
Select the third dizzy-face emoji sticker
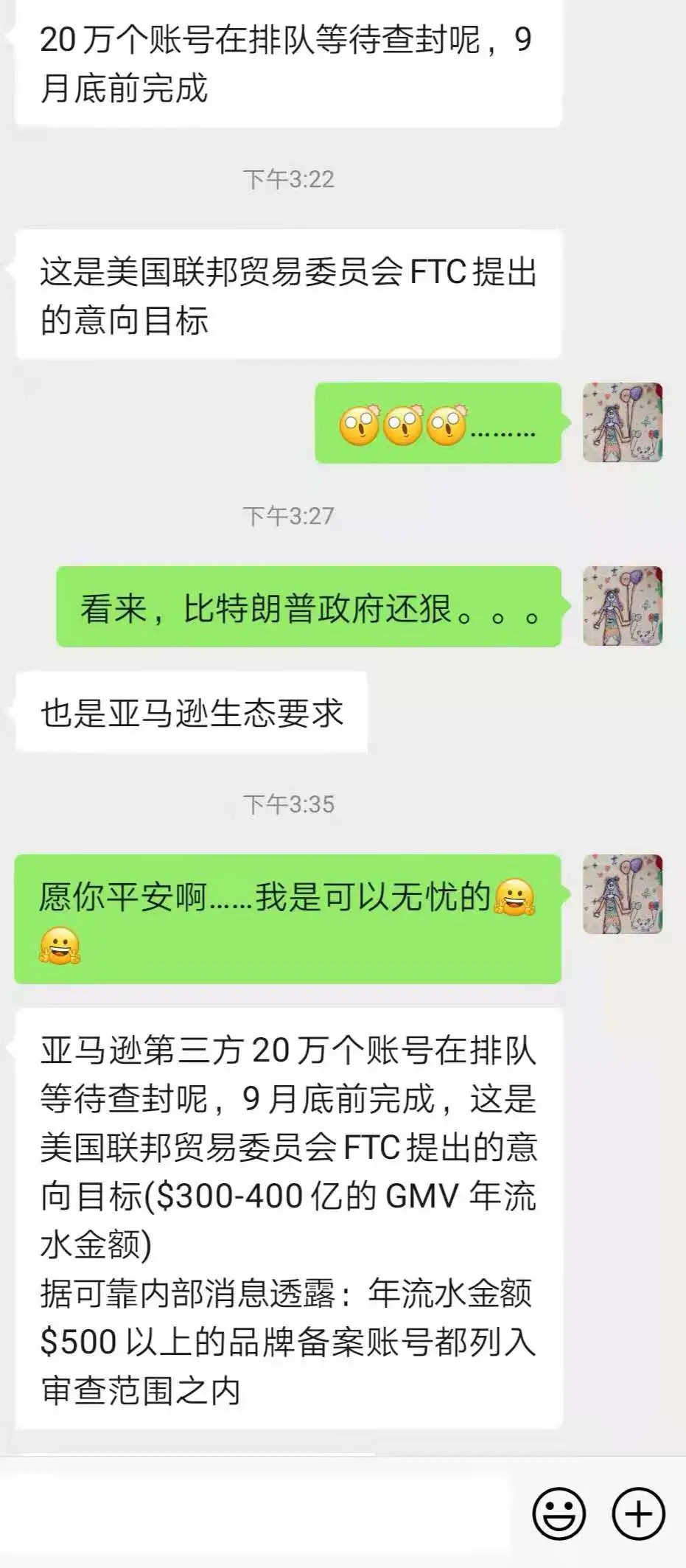(448, 422)
